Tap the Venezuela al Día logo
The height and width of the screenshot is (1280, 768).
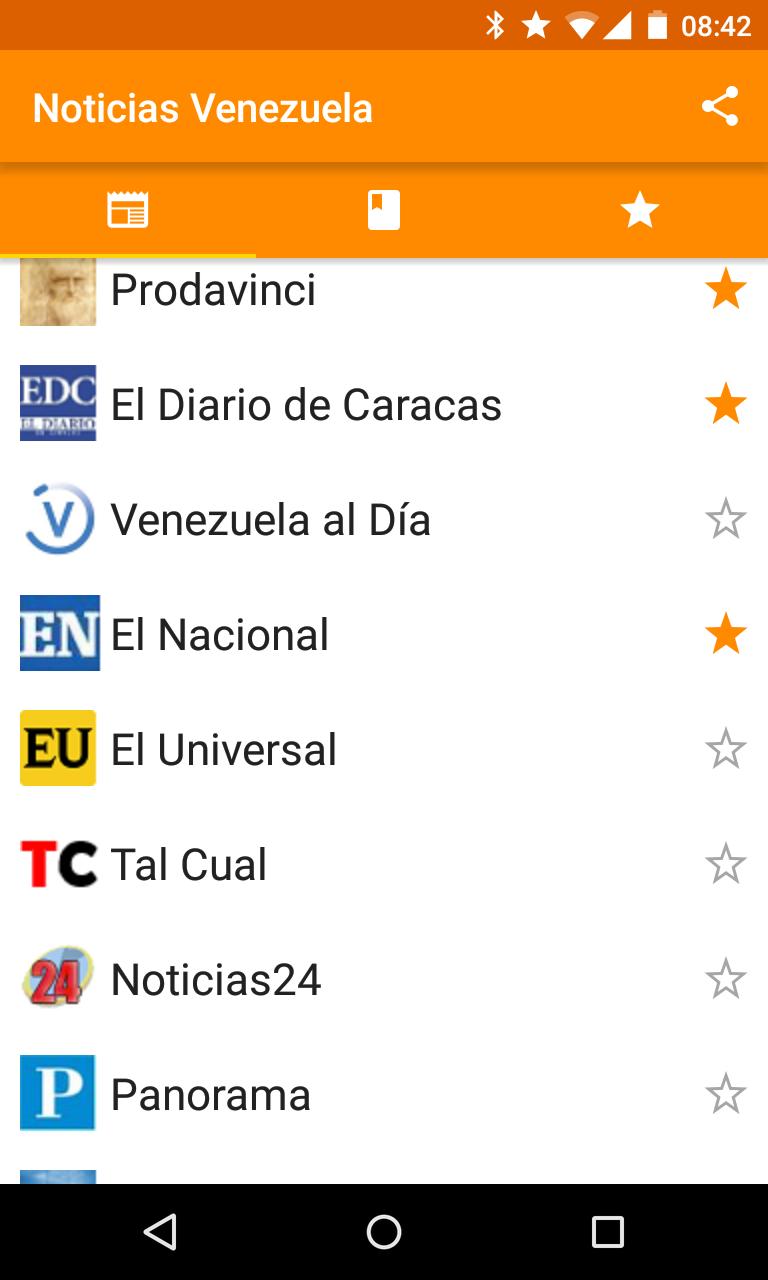pos(58,519)
